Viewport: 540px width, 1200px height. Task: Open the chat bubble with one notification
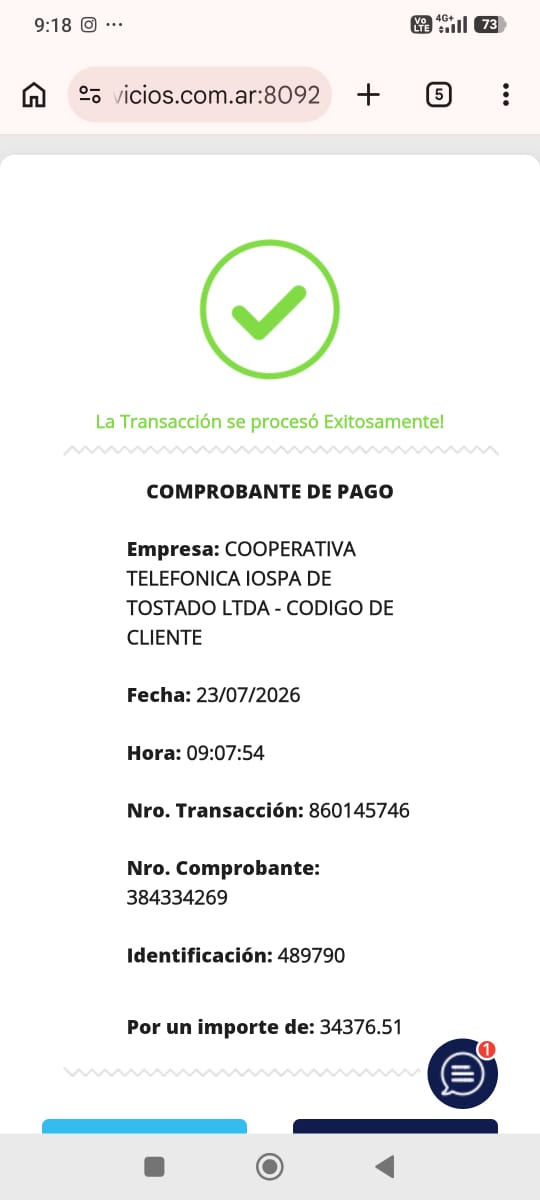(x=462, y=1074)
